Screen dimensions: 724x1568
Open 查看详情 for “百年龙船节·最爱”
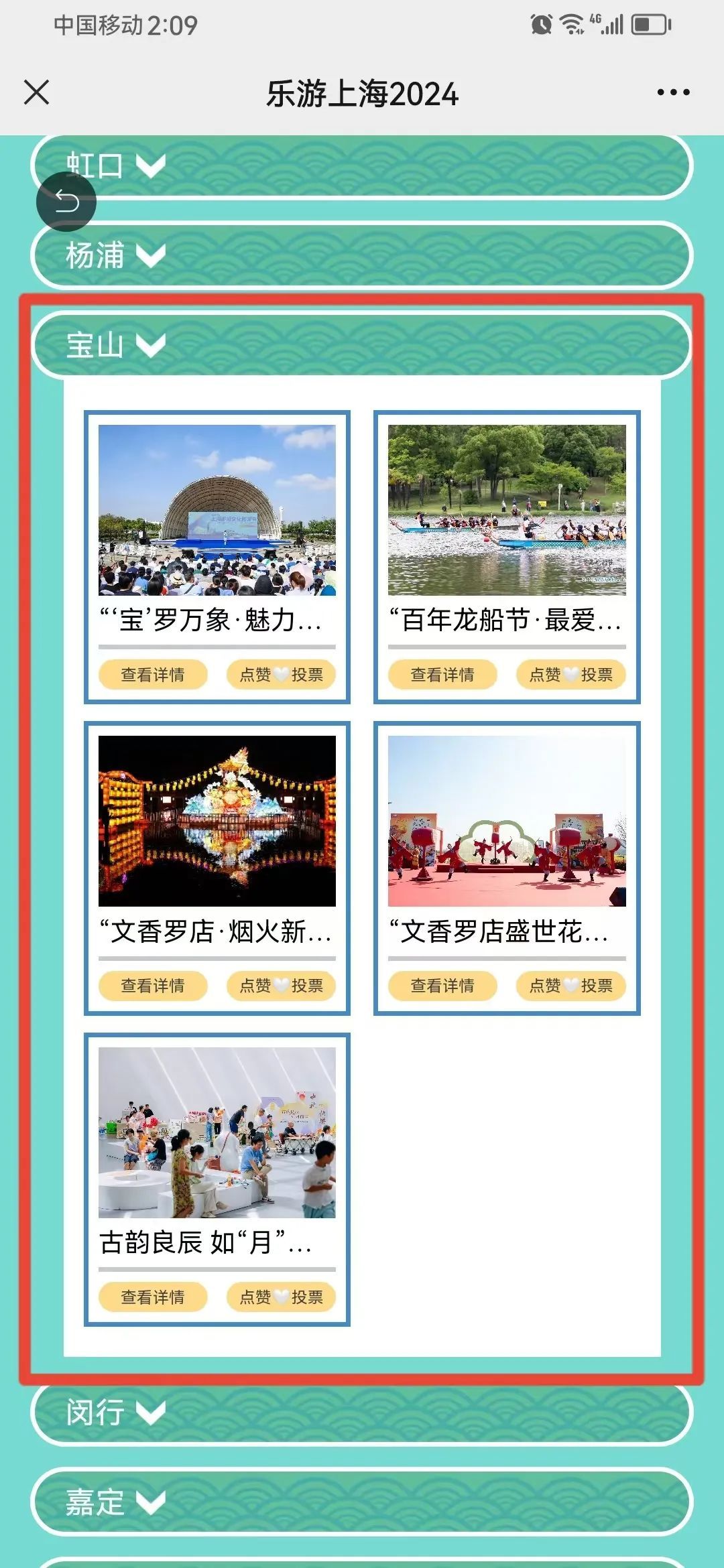click(x=442, y=675)
